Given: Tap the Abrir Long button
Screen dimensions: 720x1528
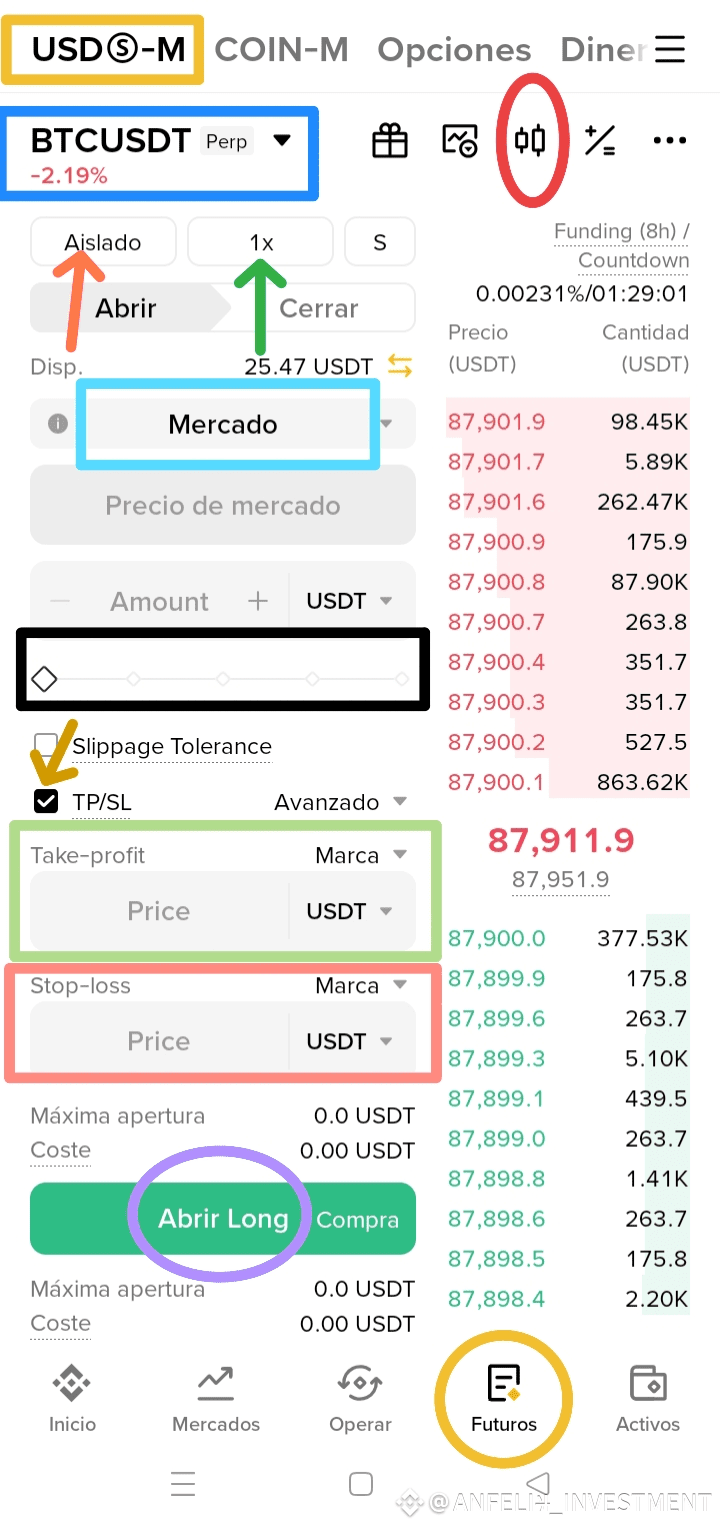Looking at the screenshot, I should point(222,1219).
